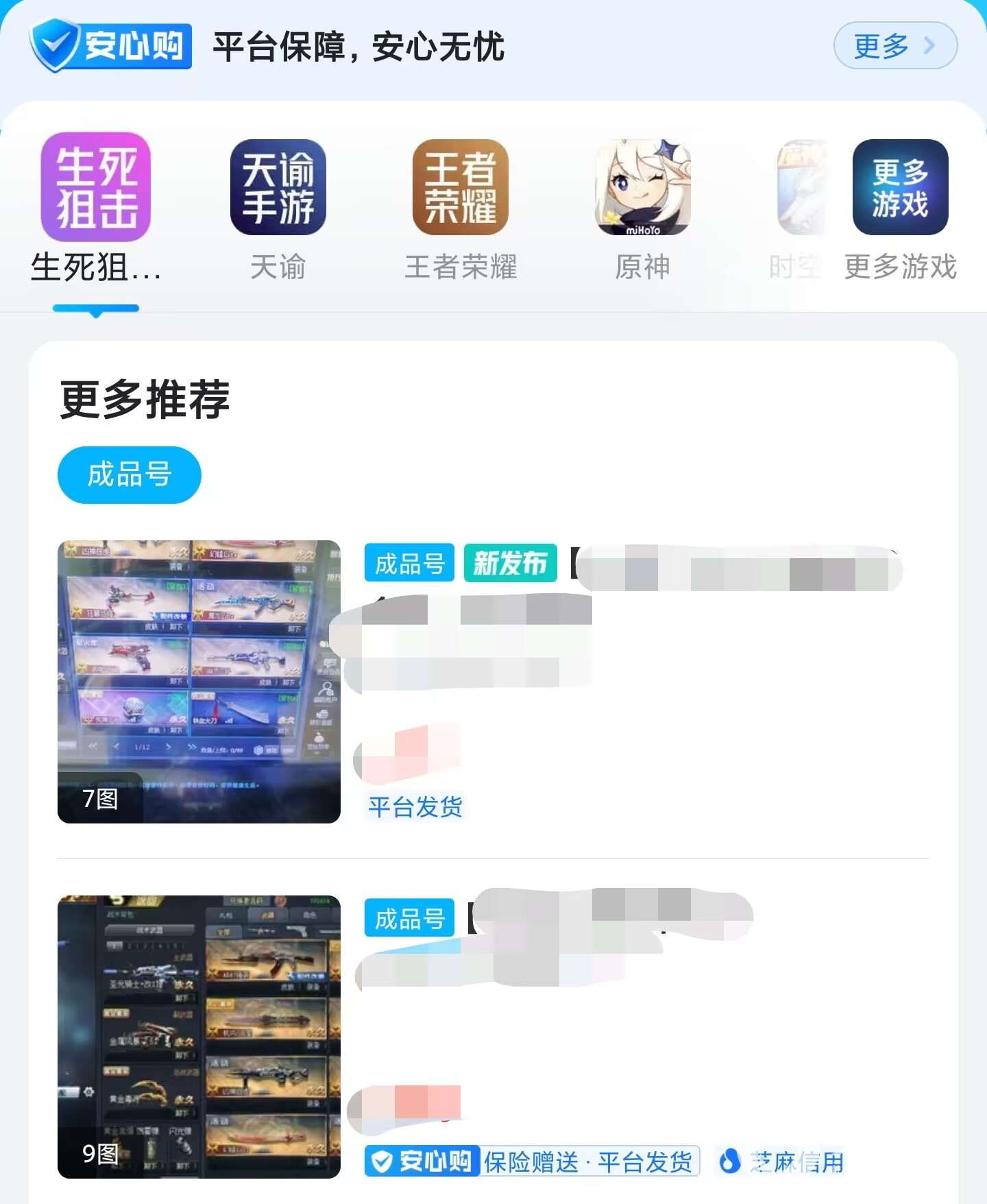Select the 生死狙击 game tab

pos(96,206)
